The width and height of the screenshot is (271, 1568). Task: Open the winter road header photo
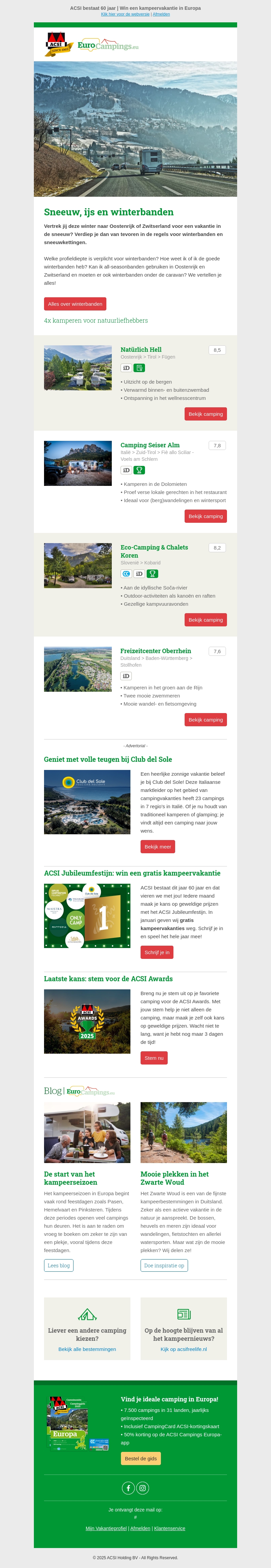pyautogui.click(x=135, y=128)
